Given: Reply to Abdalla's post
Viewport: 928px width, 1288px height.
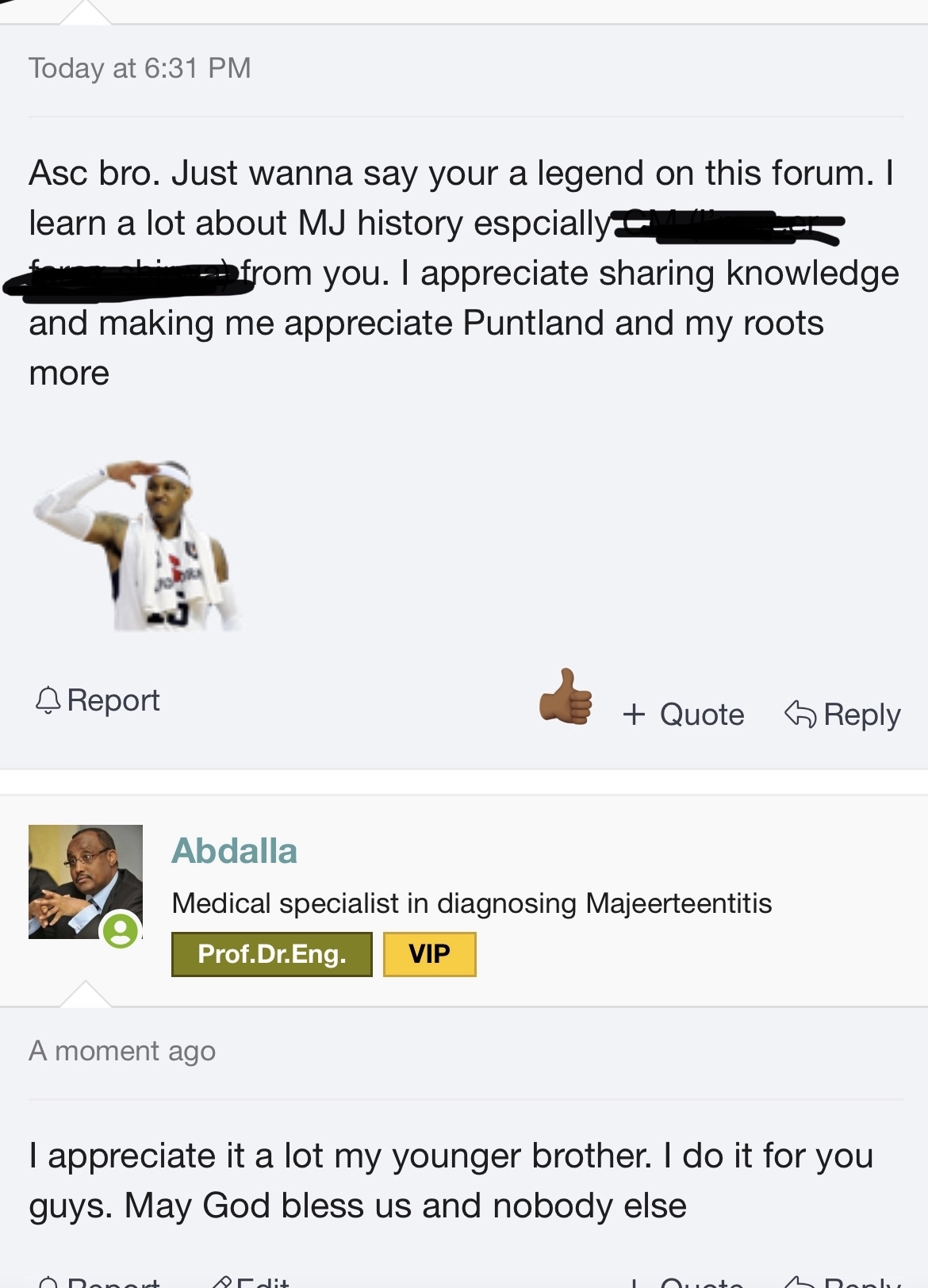Looking at the screenshot, I should pyautogui.click(x=843, y=1280).
